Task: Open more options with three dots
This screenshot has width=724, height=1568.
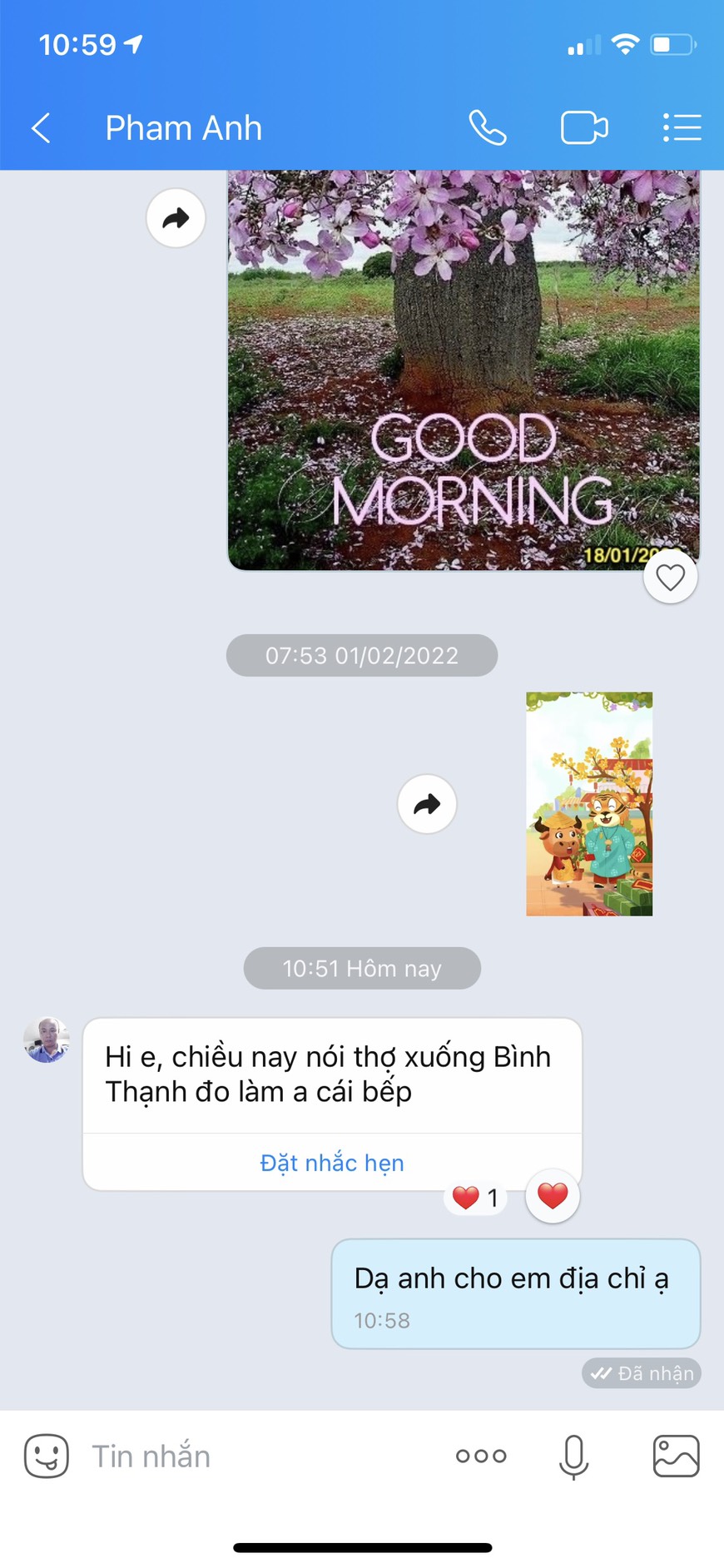Action: (481, 1456)
